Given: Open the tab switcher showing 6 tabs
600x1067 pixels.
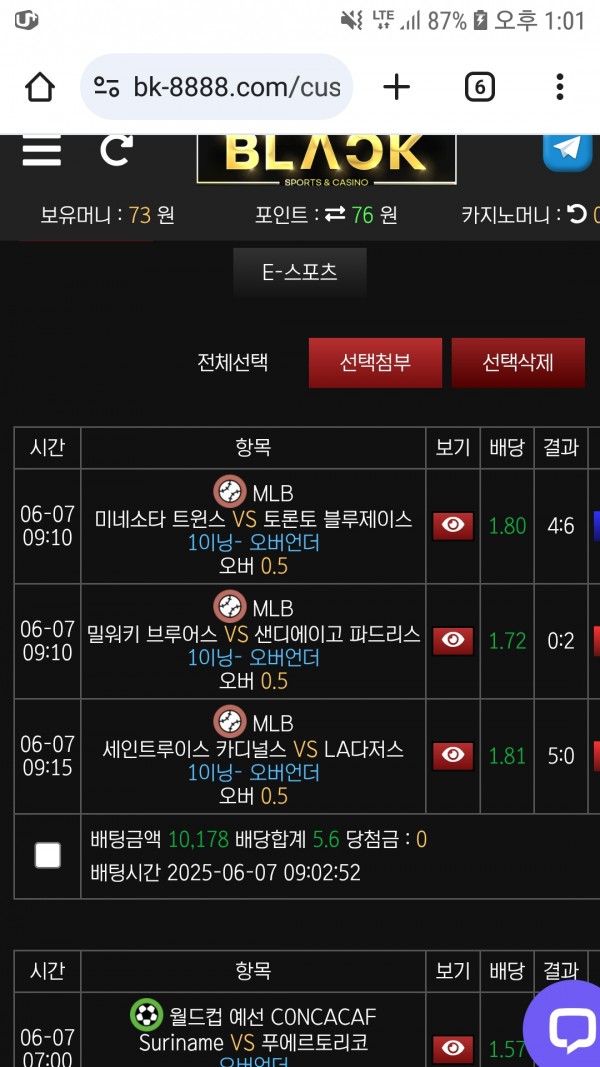Looking at the screenshot, I should tap(480, 88).
